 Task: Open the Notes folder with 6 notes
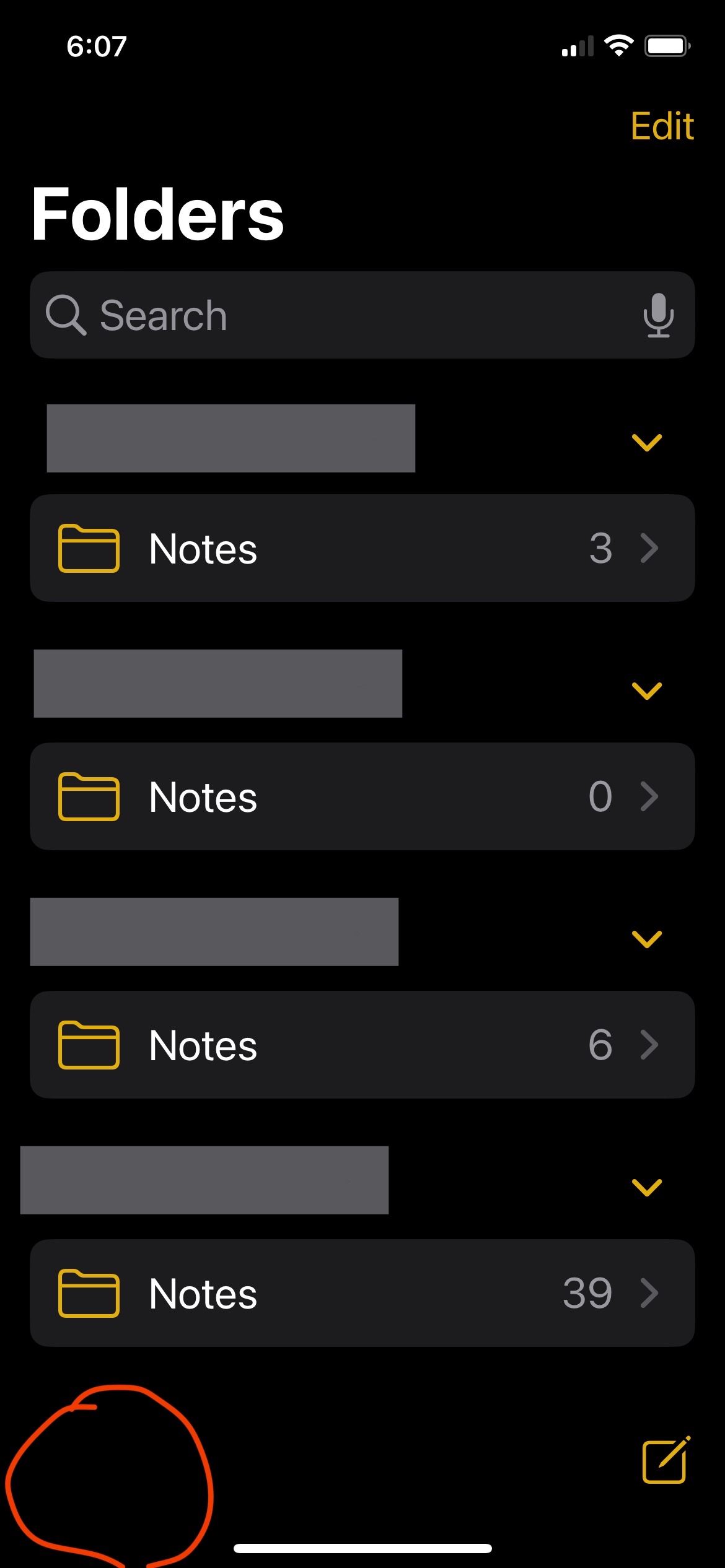point(362,1045)
